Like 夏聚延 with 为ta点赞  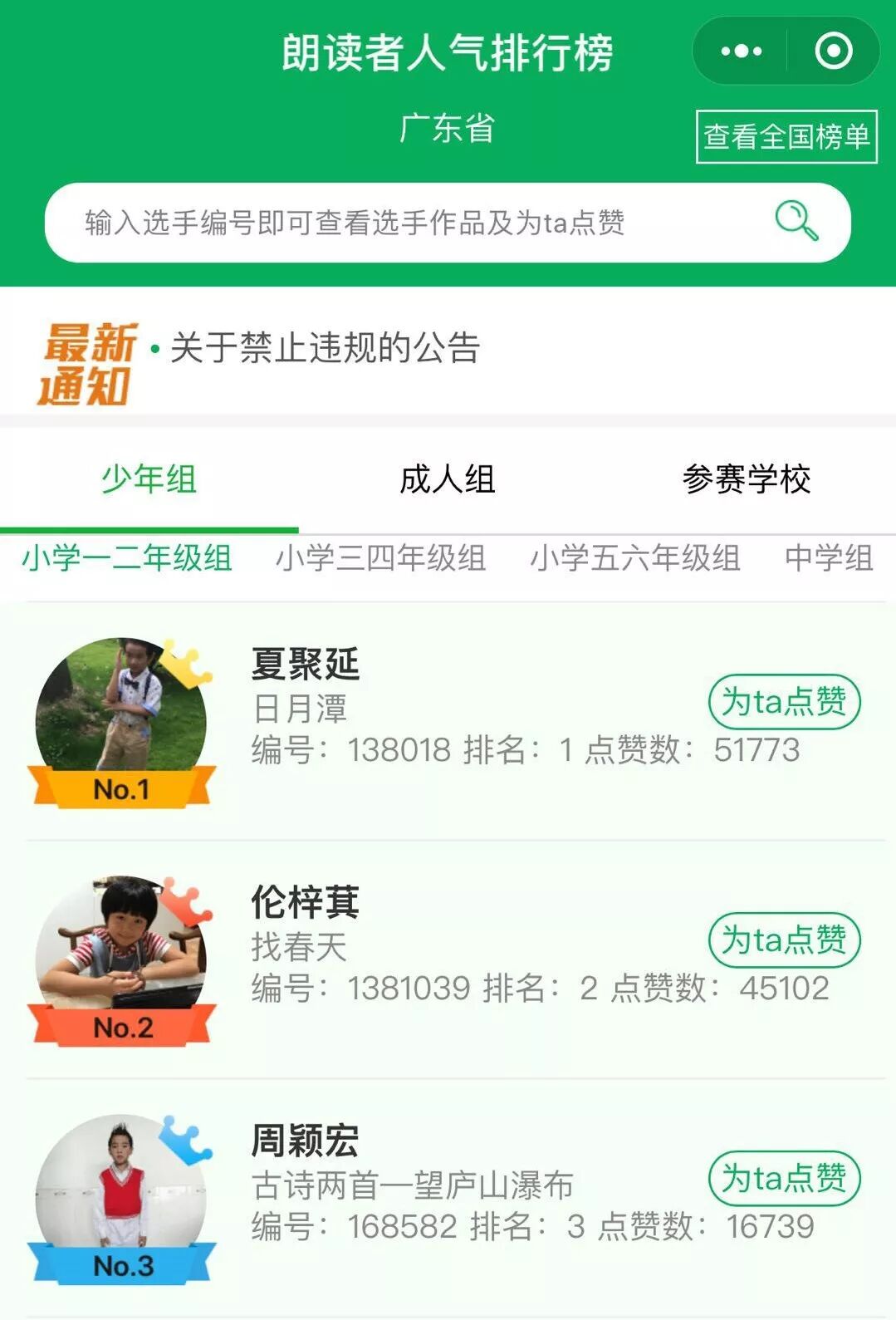783,702
